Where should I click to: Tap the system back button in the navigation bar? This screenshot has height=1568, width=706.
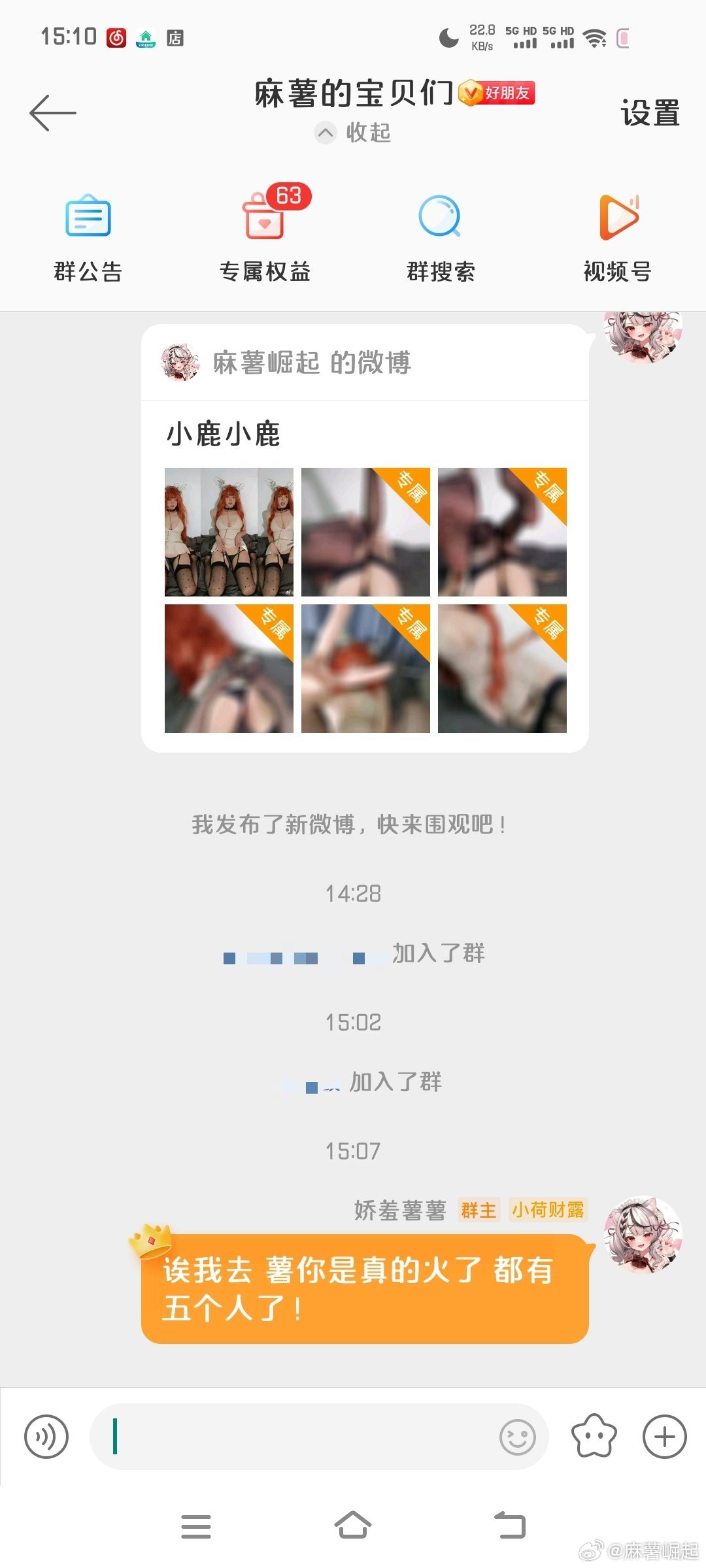pos(510,1527)
